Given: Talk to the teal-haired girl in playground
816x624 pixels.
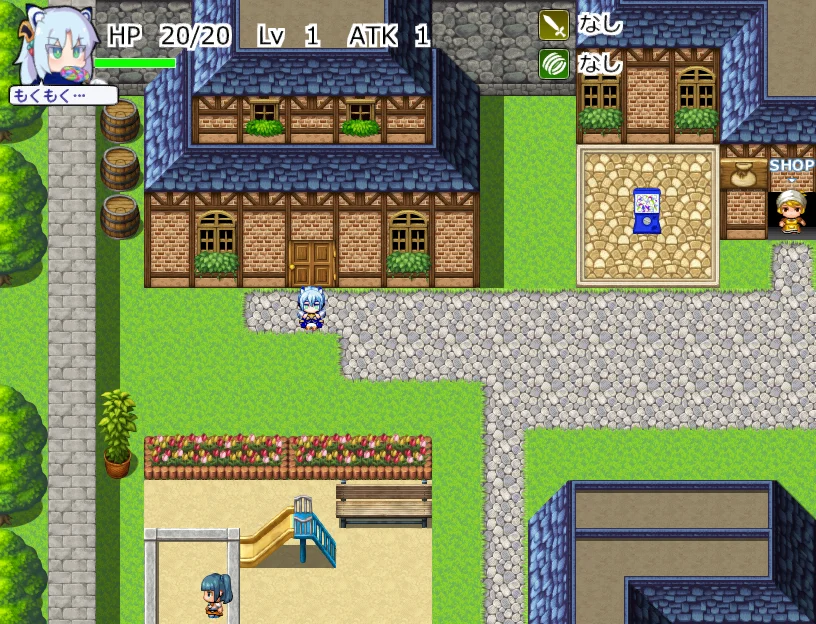Looking at the screenshot, I should [215, 594].
